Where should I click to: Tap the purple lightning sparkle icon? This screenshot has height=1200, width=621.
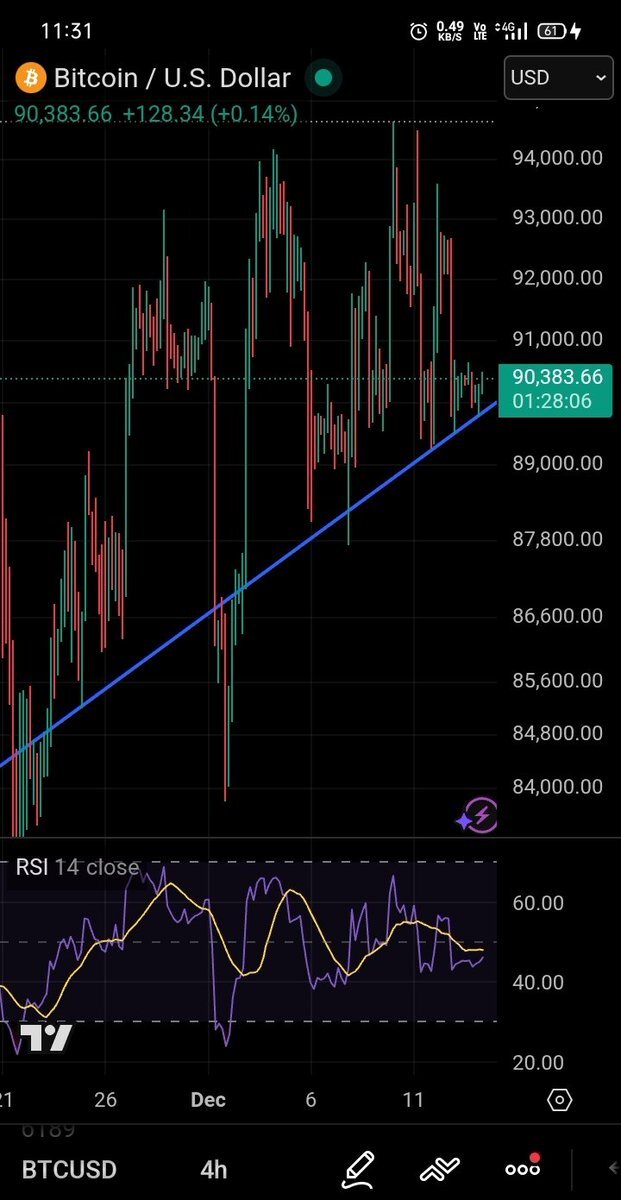tap(477, 816)
